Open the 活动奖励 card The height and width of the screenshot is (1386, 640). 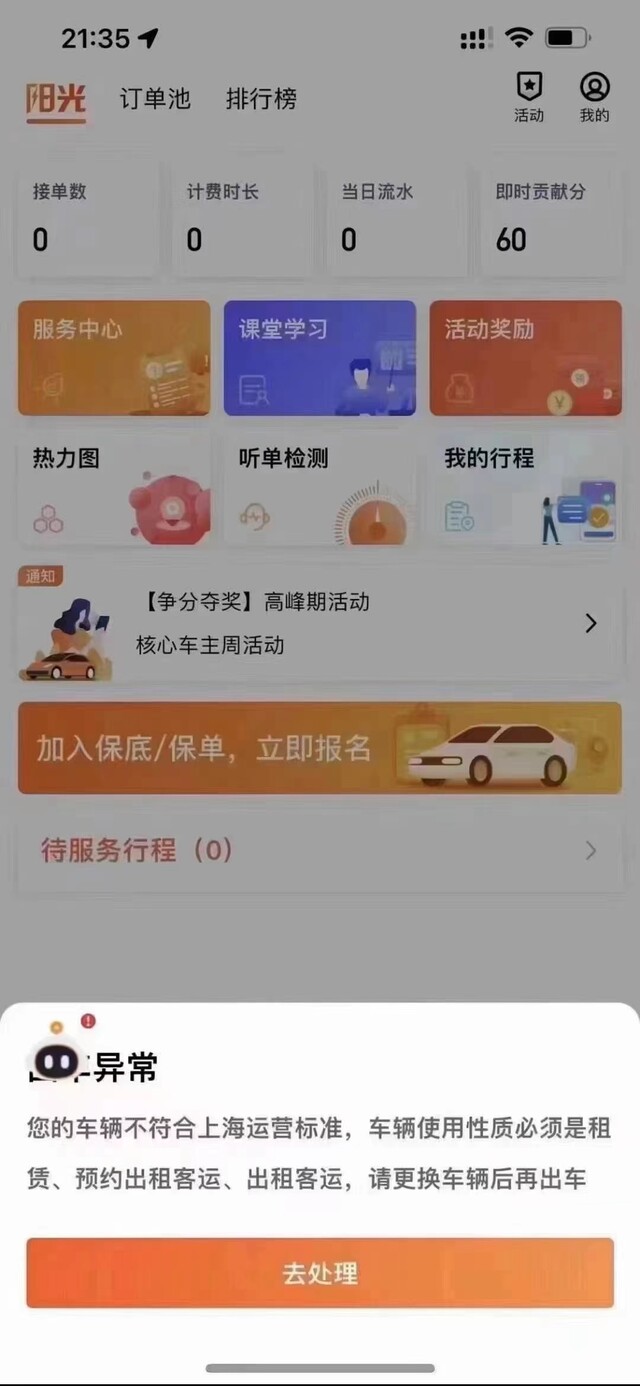pyautogui.click(x=526, y=358)
